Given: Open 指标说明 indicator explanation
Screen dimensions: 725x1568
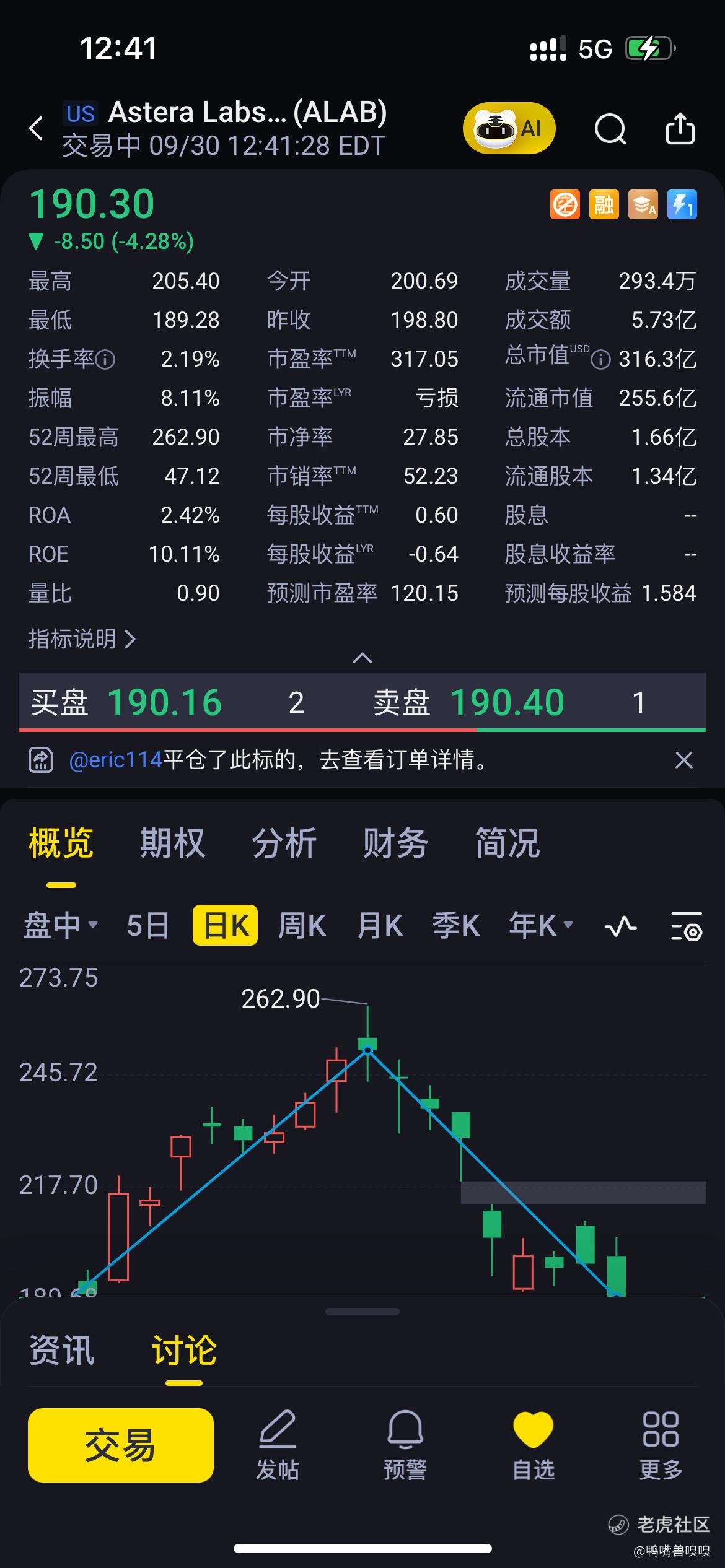Looking at the screenshot, I should click(82, 638).
